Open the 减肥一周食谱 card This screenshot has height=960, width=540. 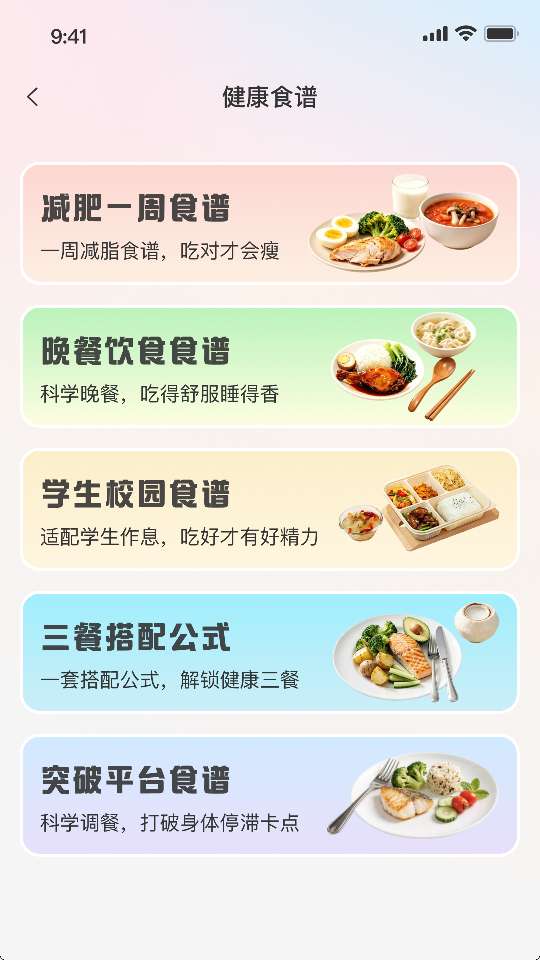270,223
